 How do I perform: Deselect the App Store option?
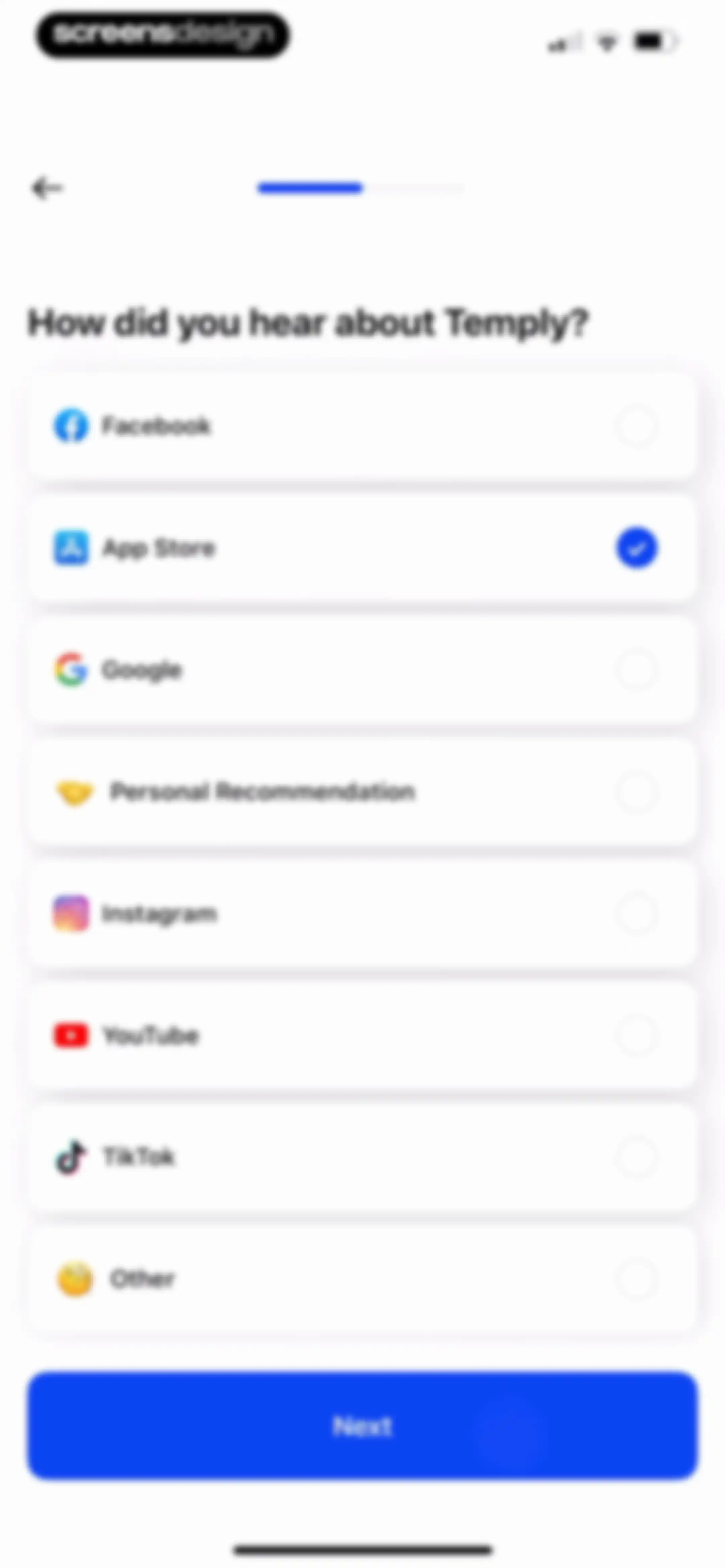pyautogui.click(x=362, y=548)
